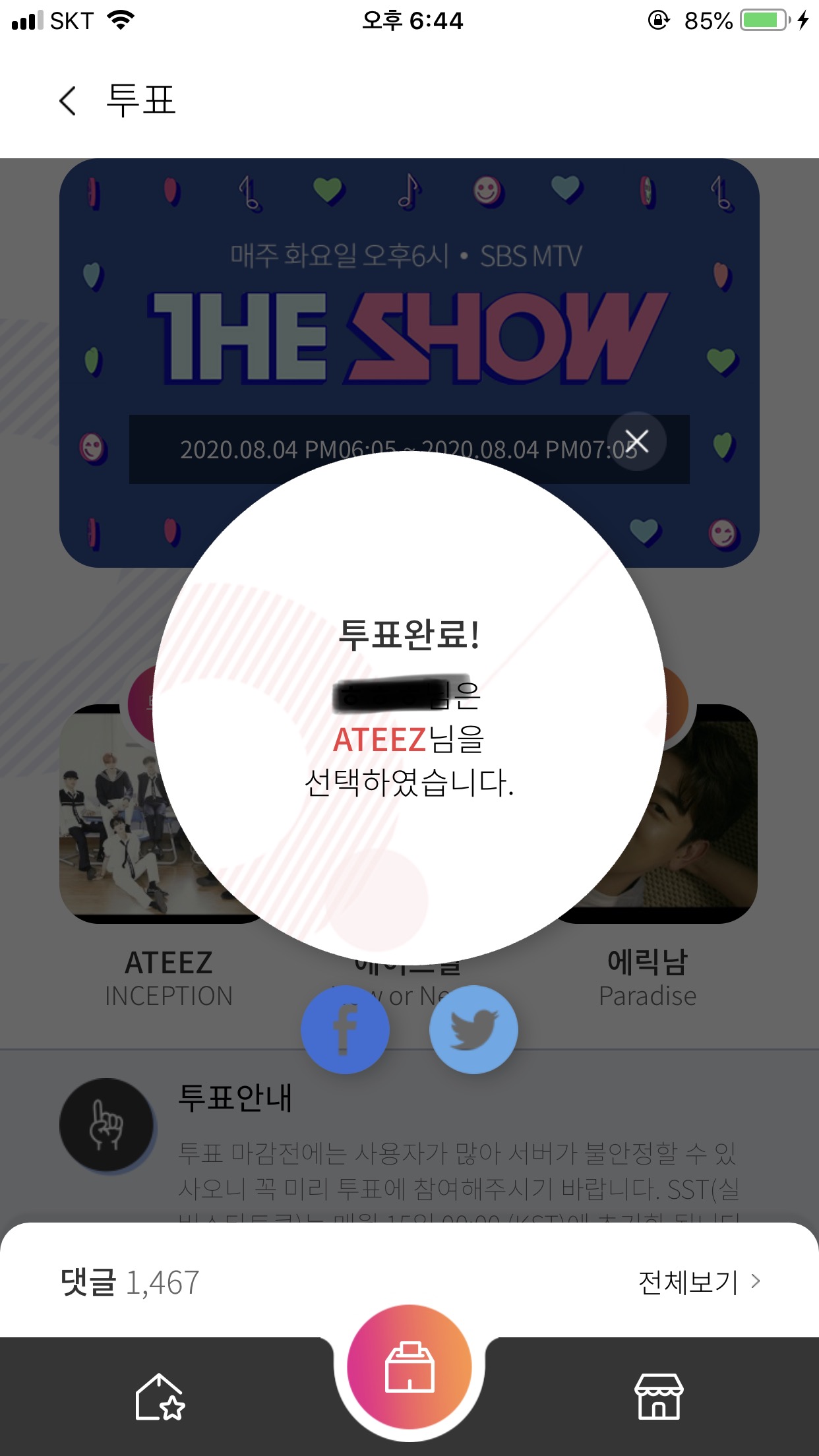Share the vote result on Facebook
819x1456 pixels.
pyautogui.click(x=346, y=1029)
